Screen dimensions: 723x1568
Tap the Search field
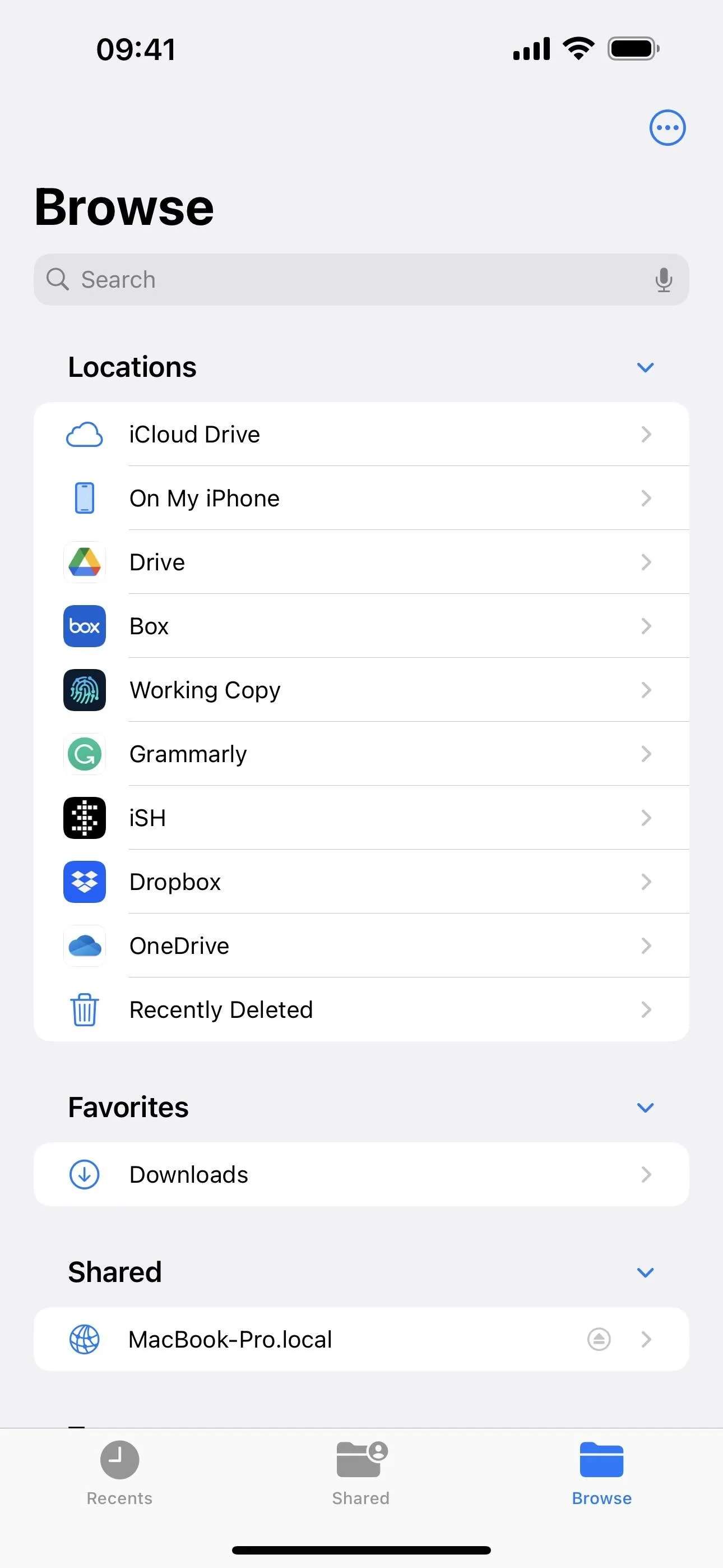[361, 279]
